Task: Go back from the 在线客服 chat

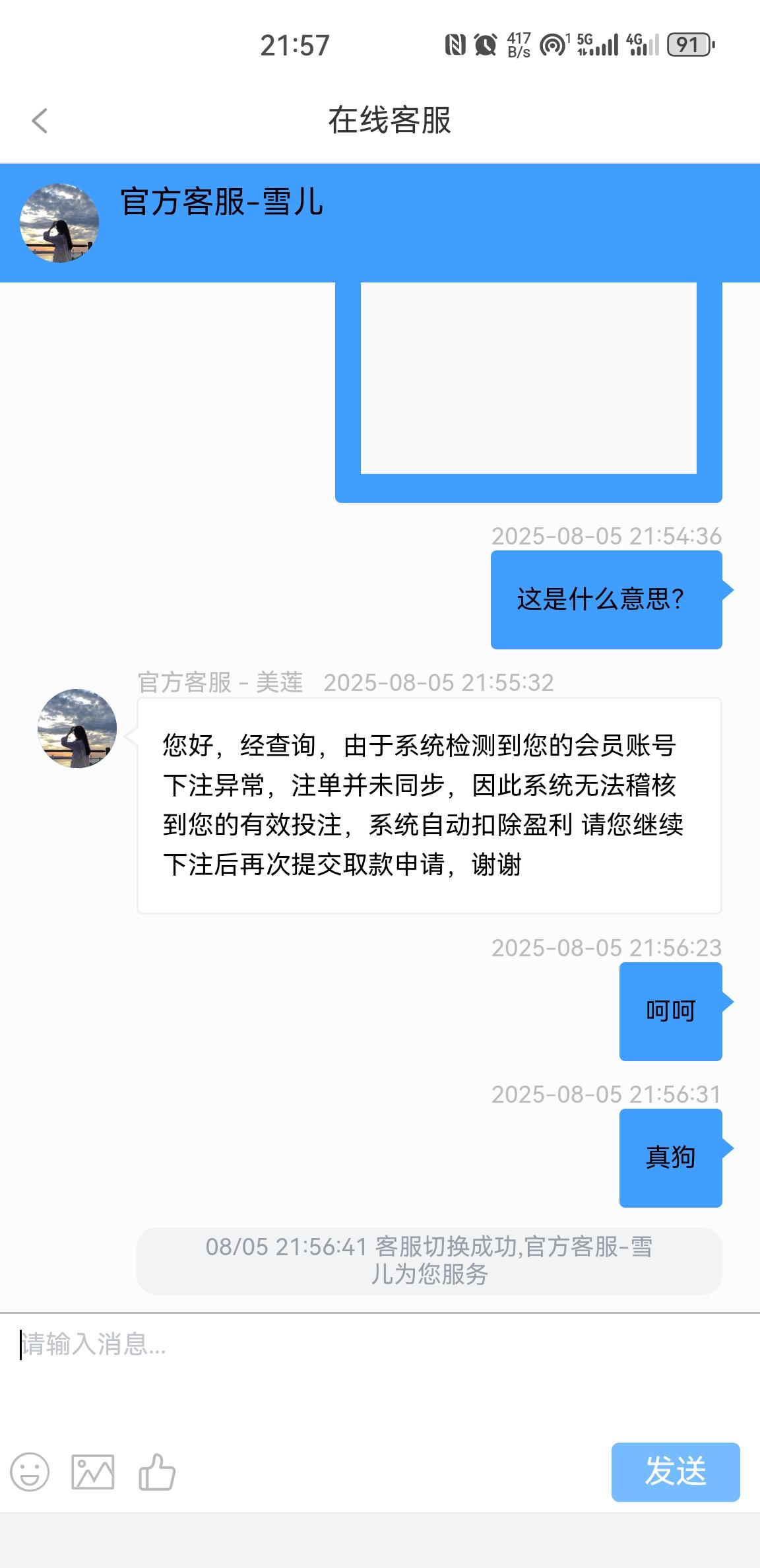Action: click(40, 121)
